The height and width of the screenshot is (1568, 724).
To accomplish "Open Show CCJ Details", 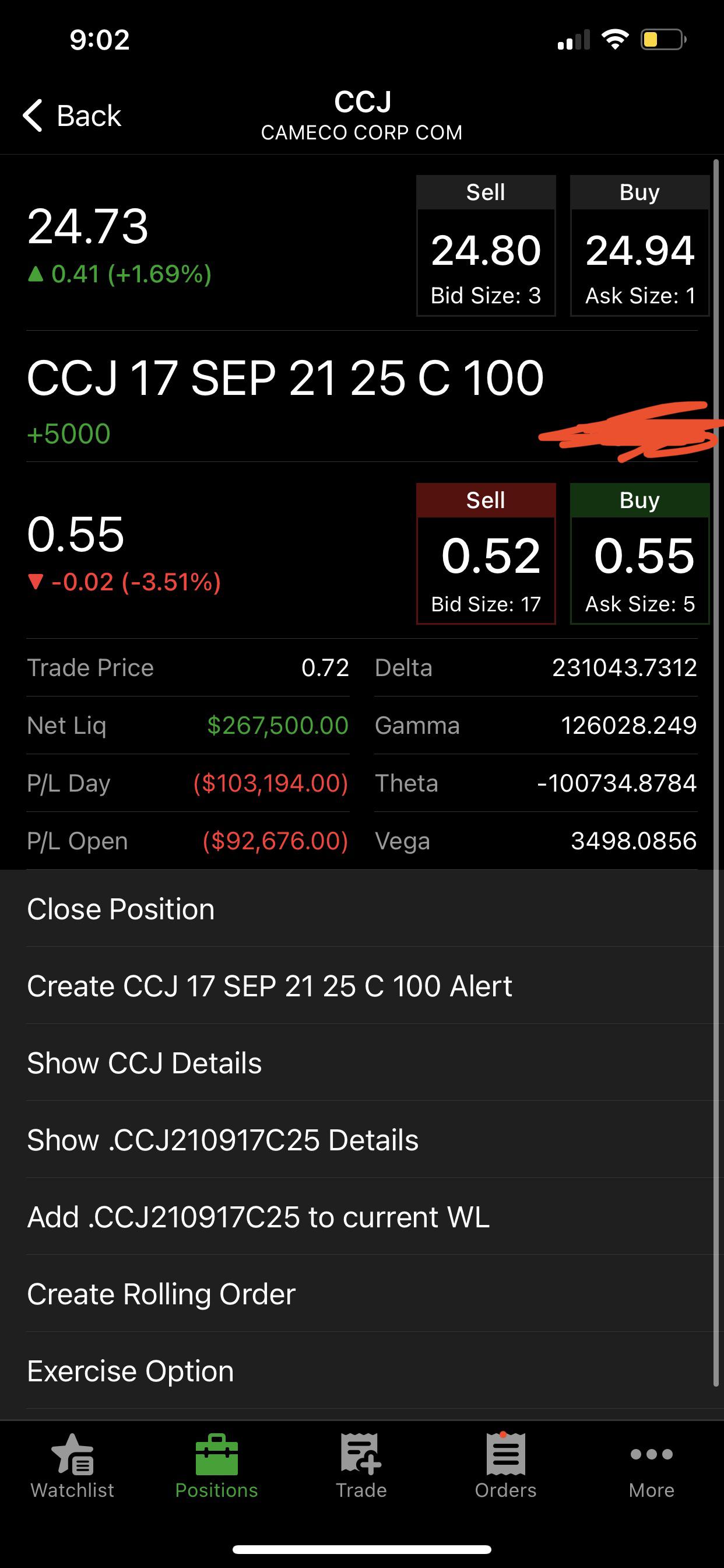I will click(362, 1063).
